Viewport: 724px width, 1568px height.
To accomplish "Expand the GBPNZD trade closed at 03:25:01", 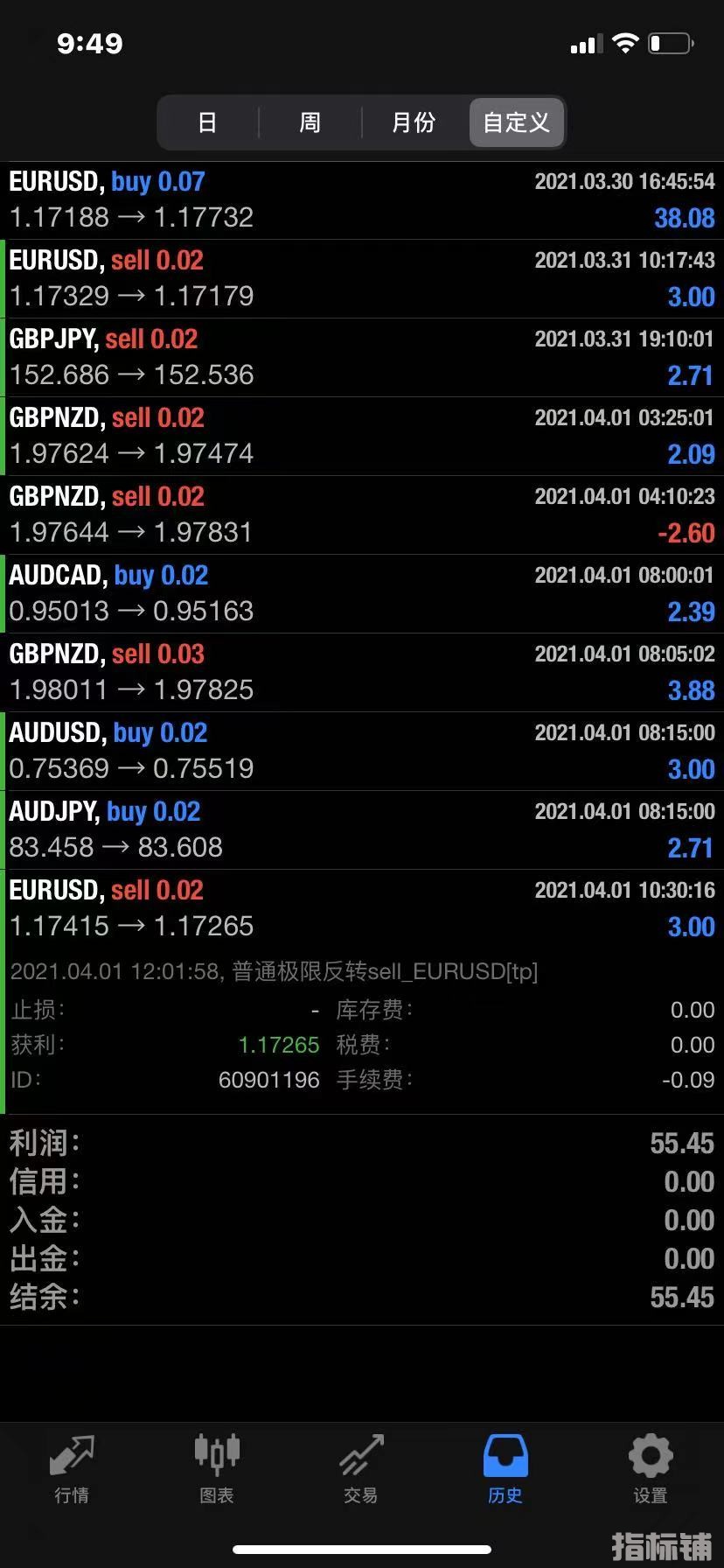I will click(x=362, y=437).
